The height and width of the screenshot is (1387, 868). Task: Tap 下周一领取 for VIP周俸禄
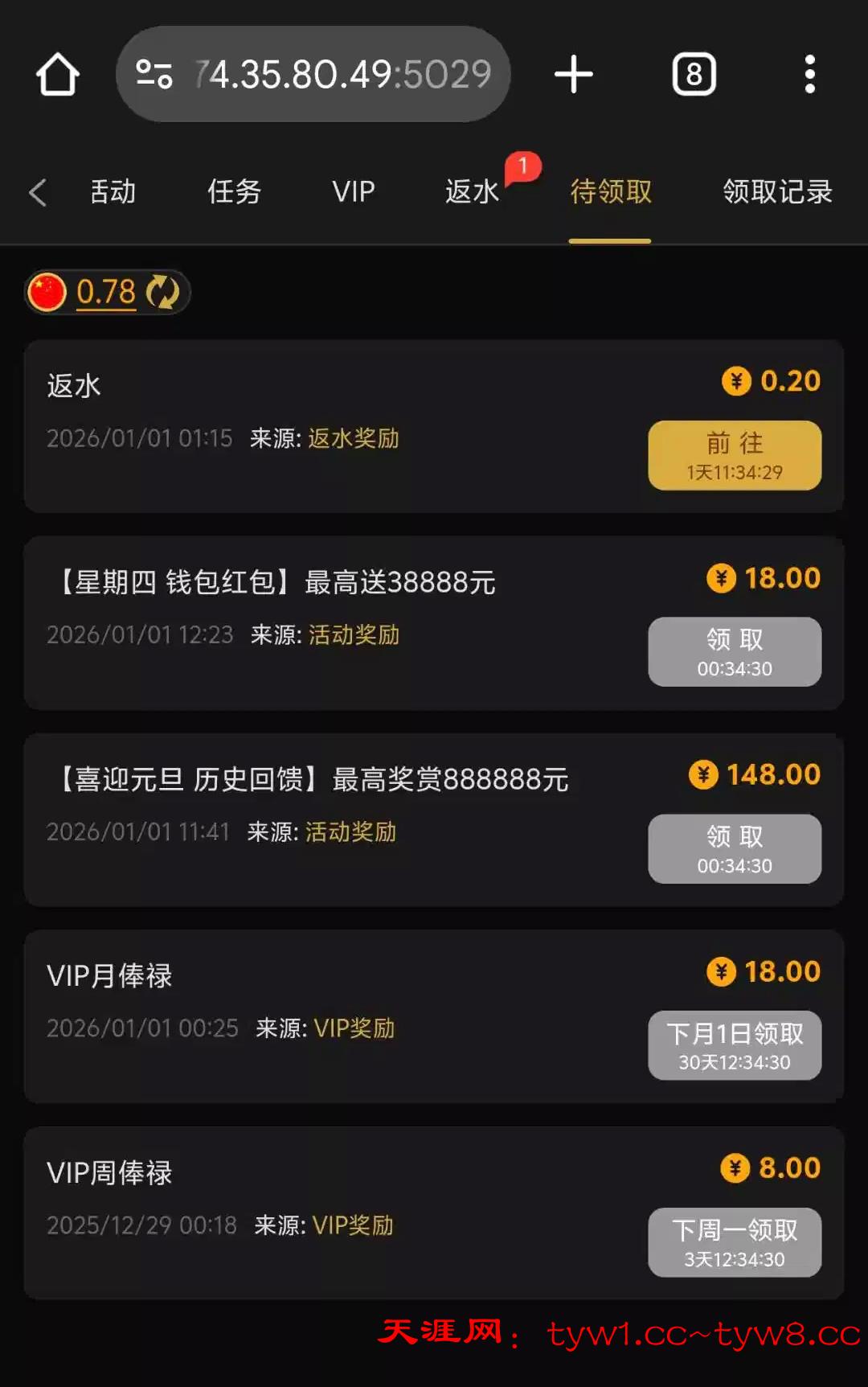pos(735,1242)
